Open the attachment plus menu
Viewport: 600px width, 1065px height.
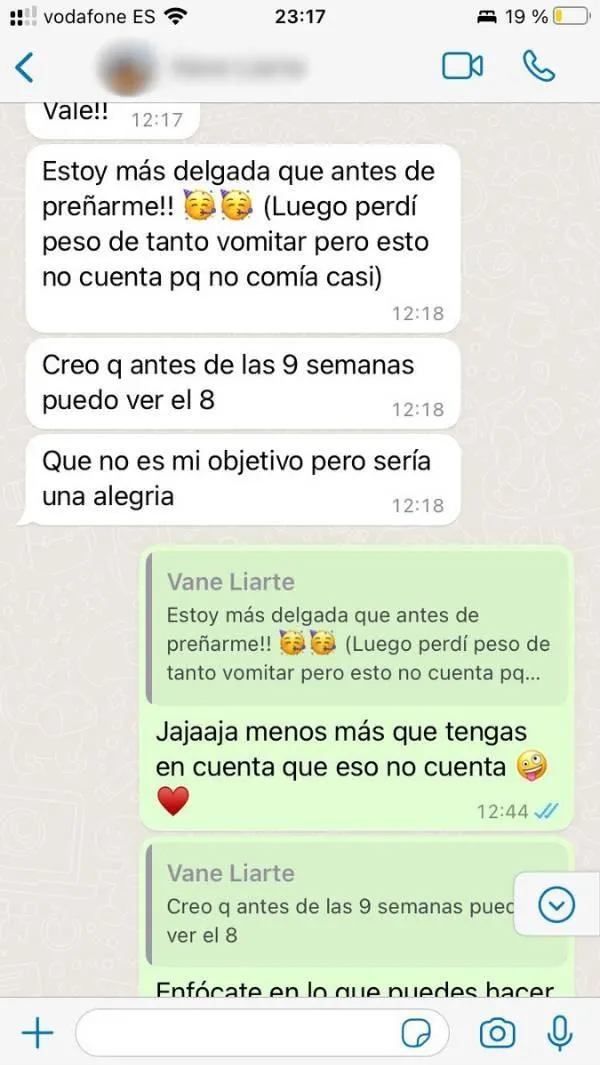pyautogui.click(x=37, y=1033)
